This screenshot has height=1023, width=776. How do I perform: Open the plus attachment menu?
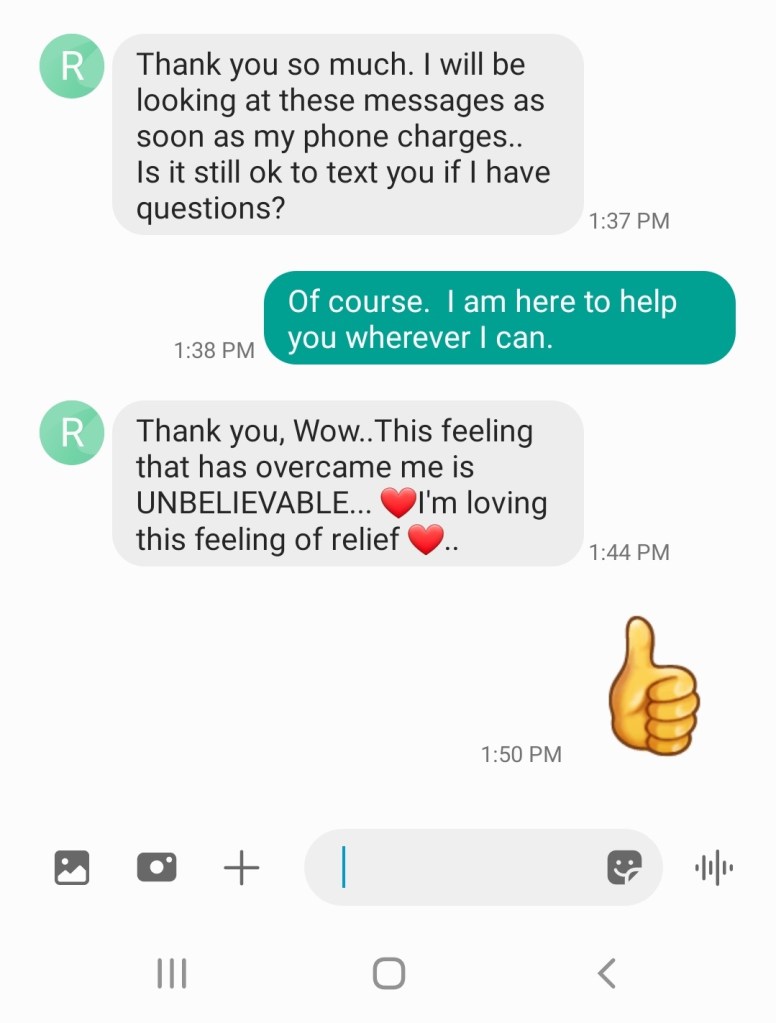(241, 867)
